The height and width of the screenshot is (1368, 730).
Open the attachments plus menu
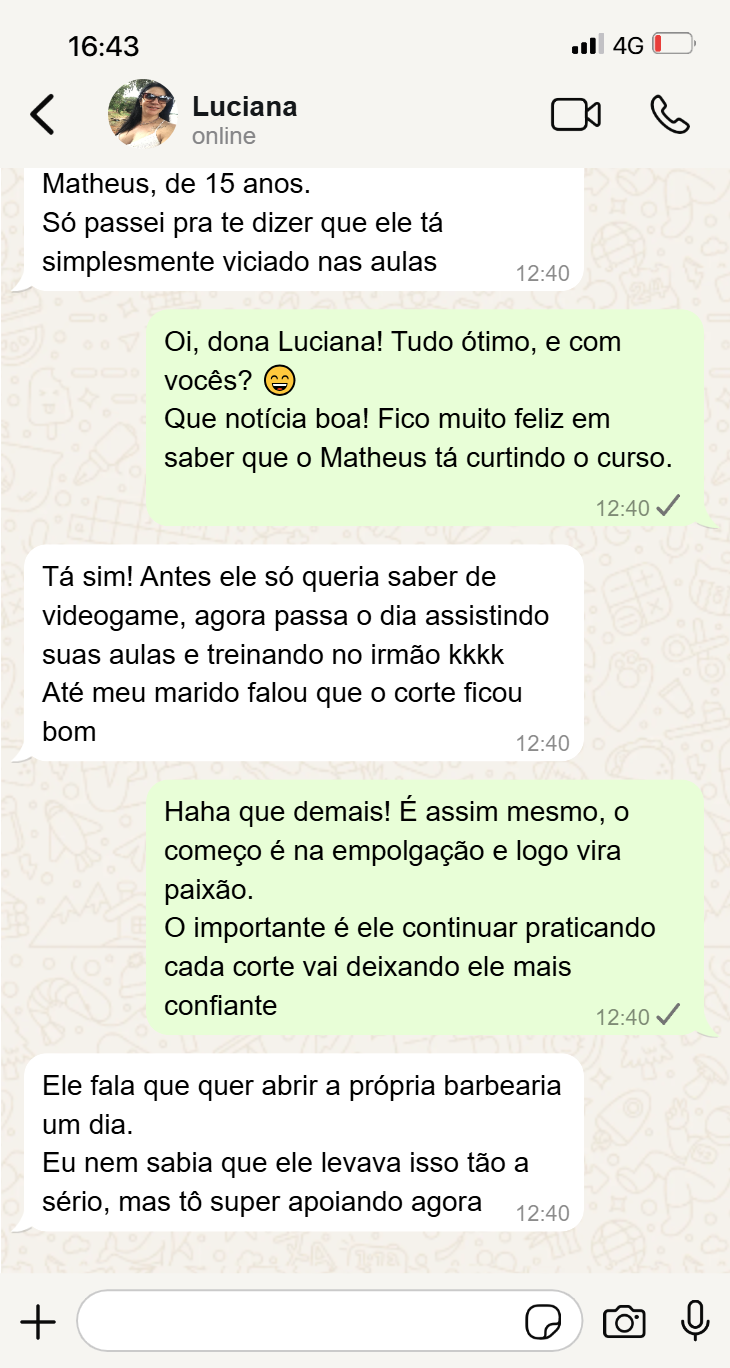tap(38, 1322)
